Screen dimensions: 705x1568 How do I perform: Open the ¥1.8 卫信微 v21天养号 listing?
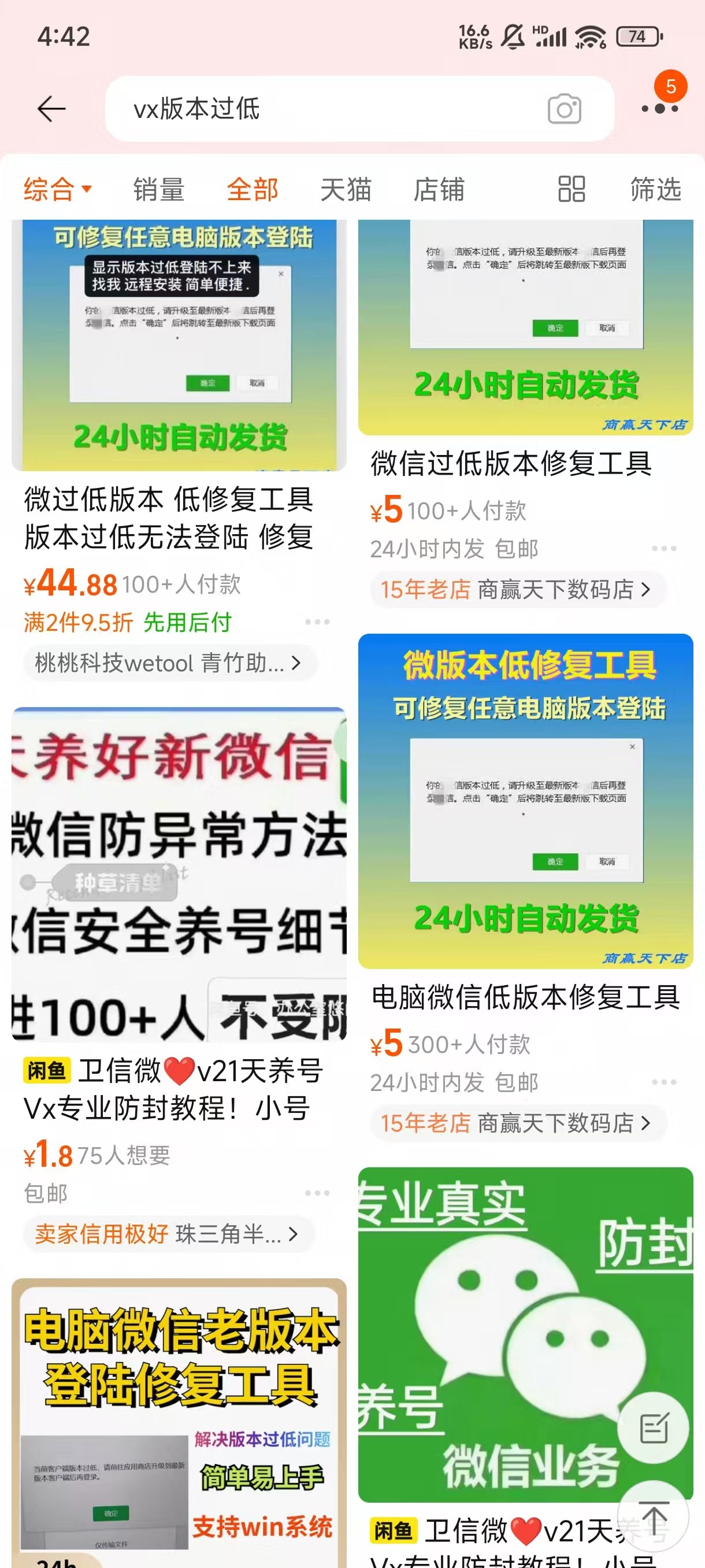point(173,1090)
